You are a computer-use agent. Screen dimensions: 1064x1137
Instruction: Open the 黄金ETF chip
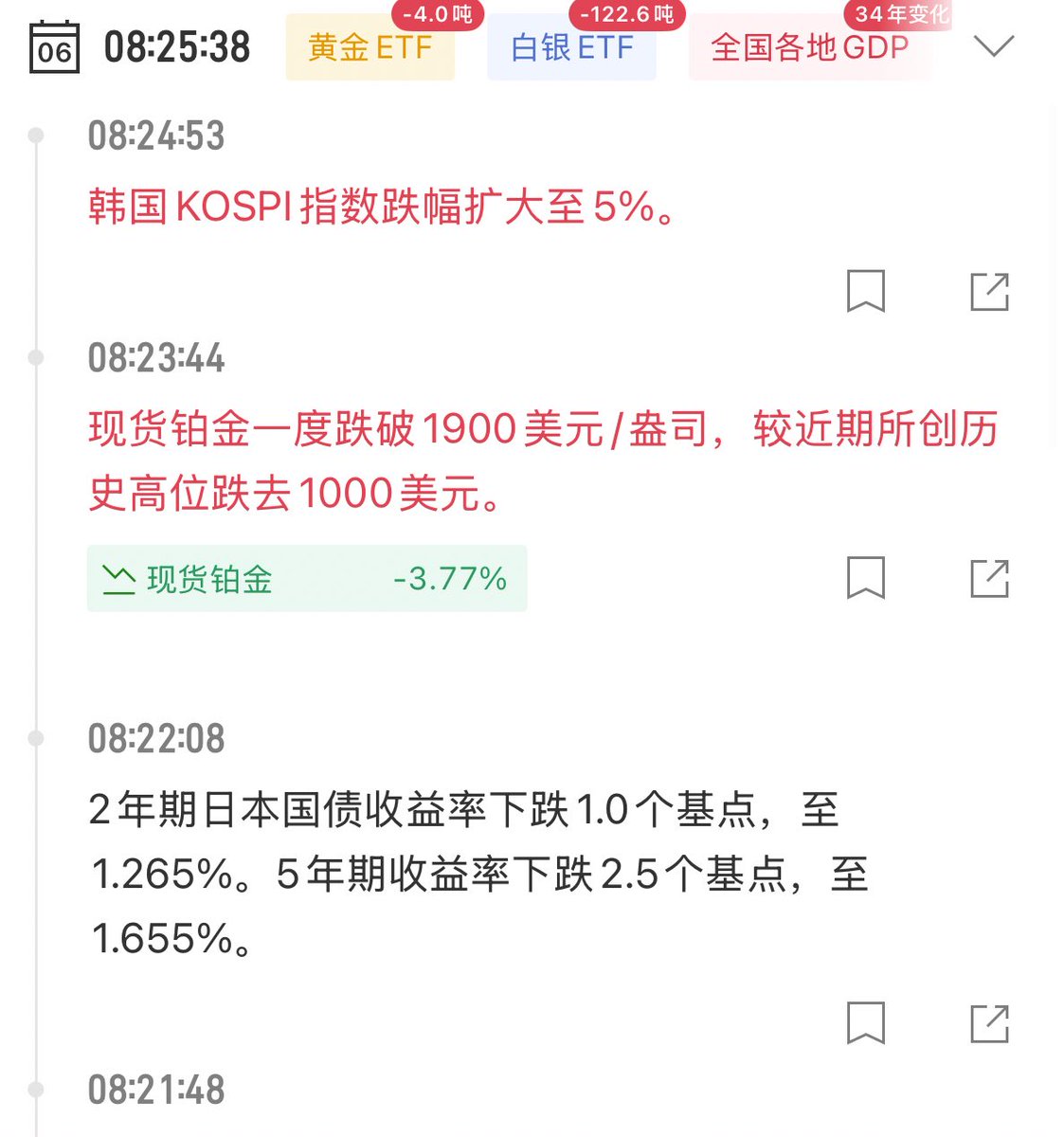370,47
